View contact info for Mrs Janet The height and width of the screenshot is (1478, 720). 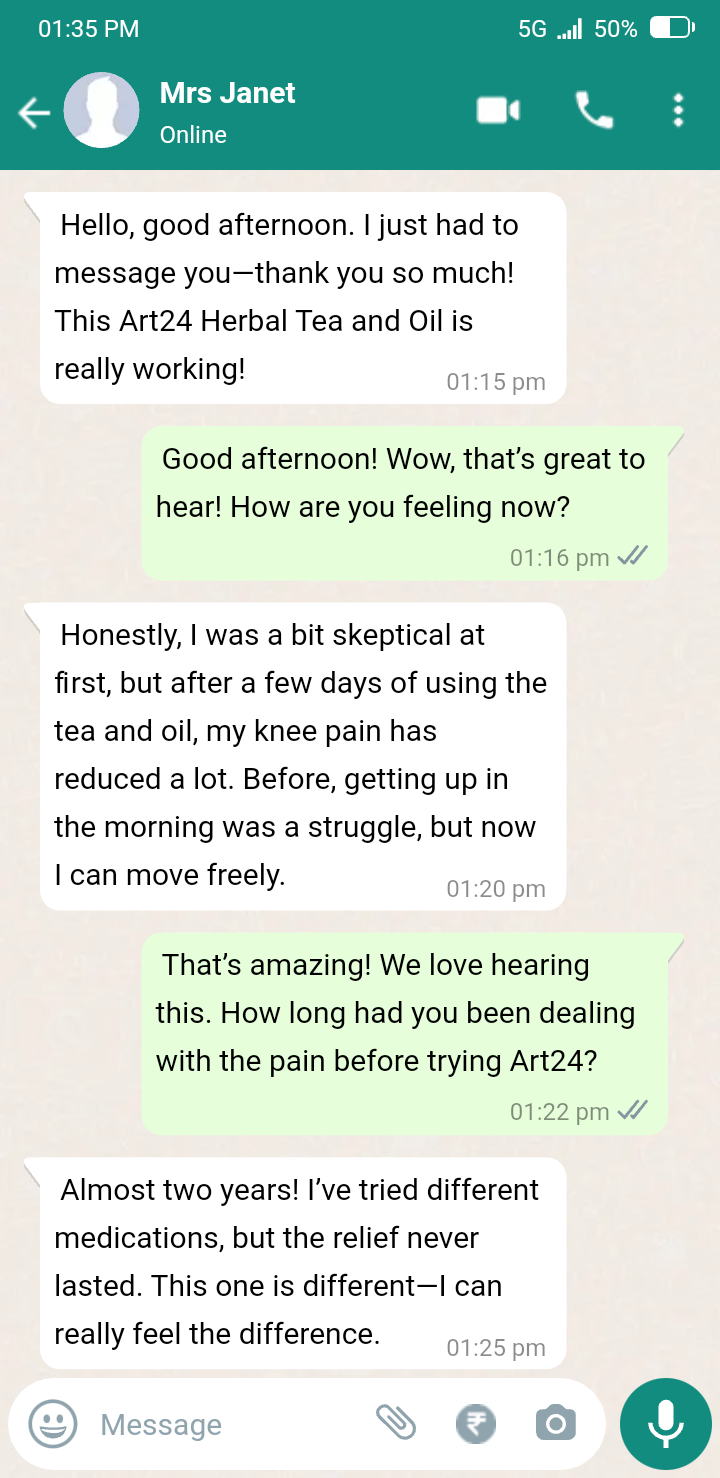coord(228,112)
